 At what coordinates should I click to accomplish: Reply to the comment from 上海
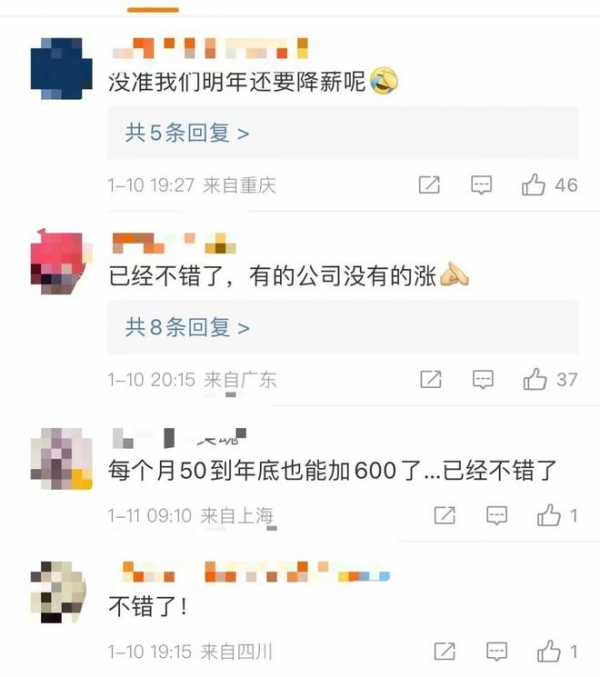tap(497, 516)
